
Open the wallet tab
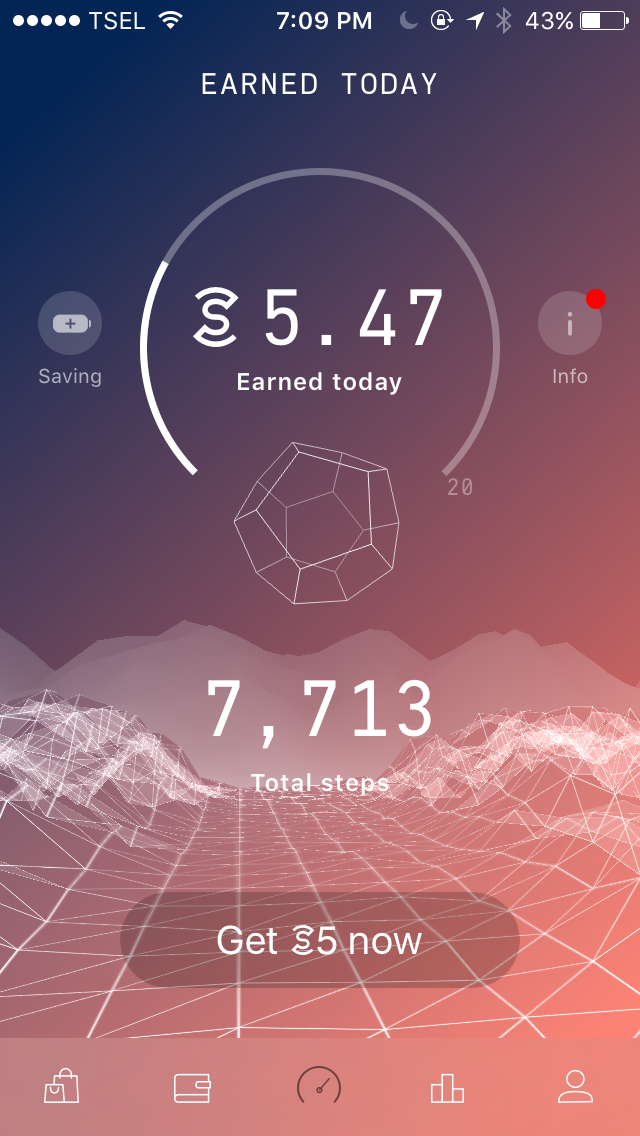coord(191,1086)
